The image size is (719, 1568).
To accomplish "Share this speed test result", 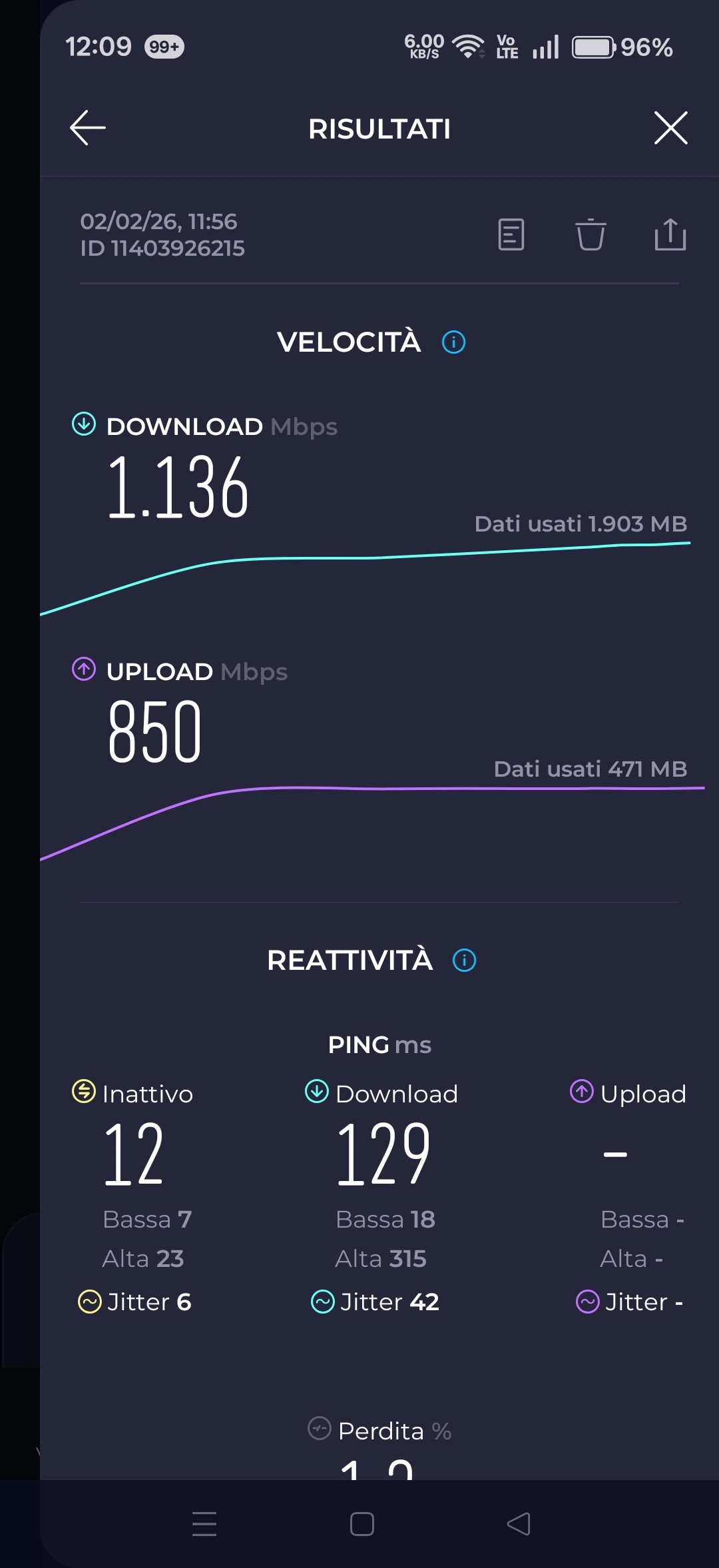I will point(670,234).
